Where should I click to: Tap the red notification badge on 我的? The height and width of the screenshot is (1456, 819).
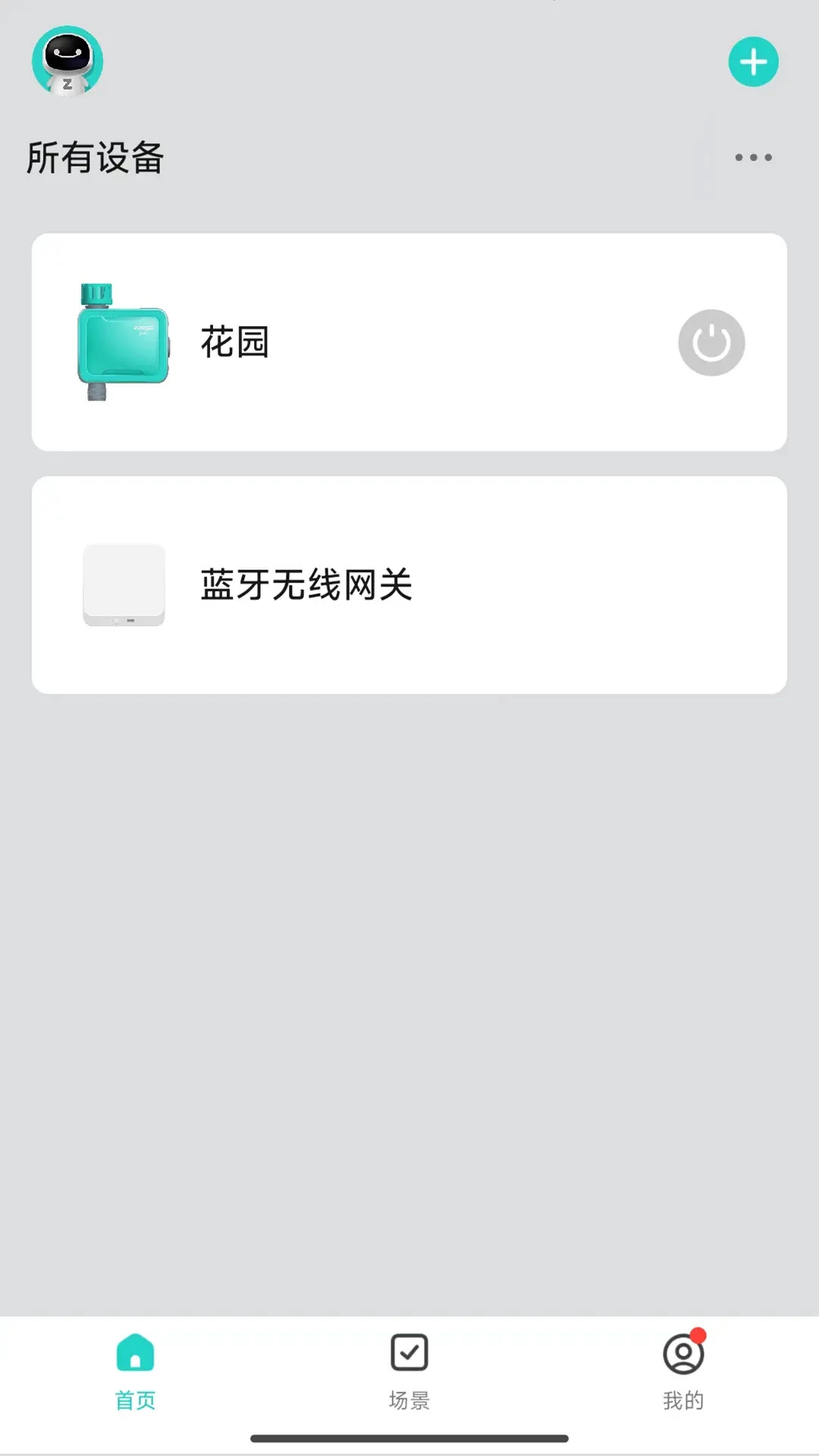pyautogui.click(x=698, y=1337)
